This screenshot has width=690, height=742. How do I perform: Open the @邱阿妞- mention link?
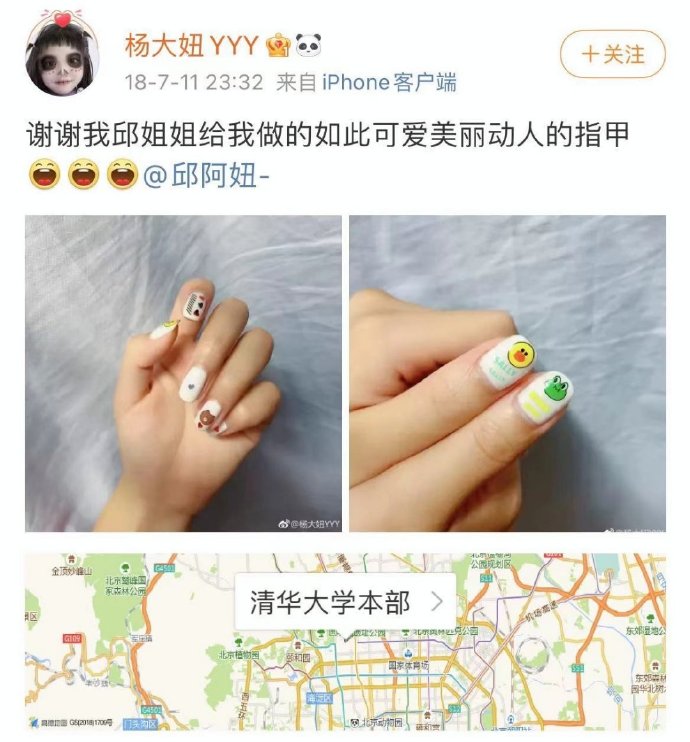pos(208,177)
